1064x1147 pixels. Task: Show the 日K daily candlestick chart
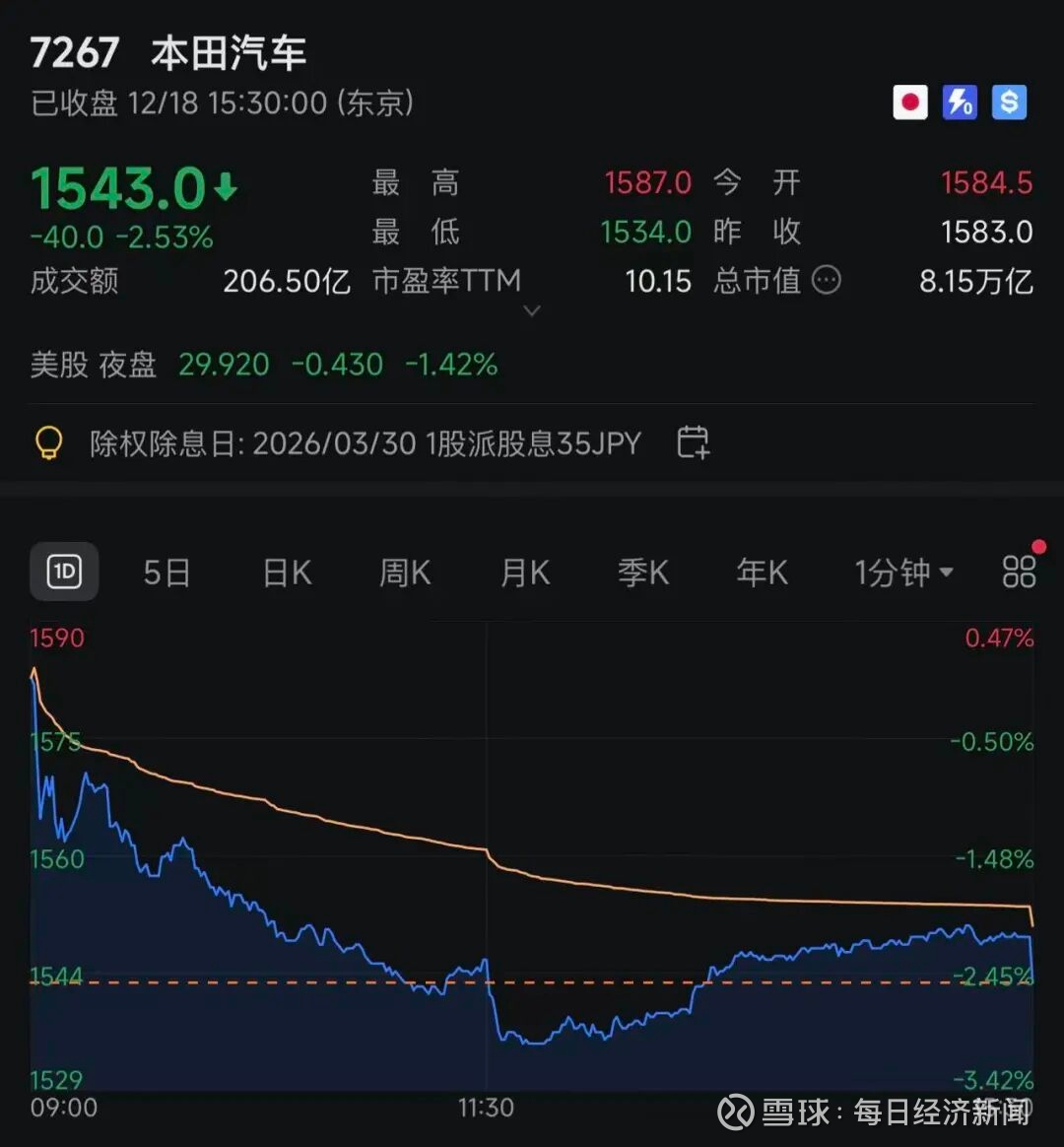287,573
